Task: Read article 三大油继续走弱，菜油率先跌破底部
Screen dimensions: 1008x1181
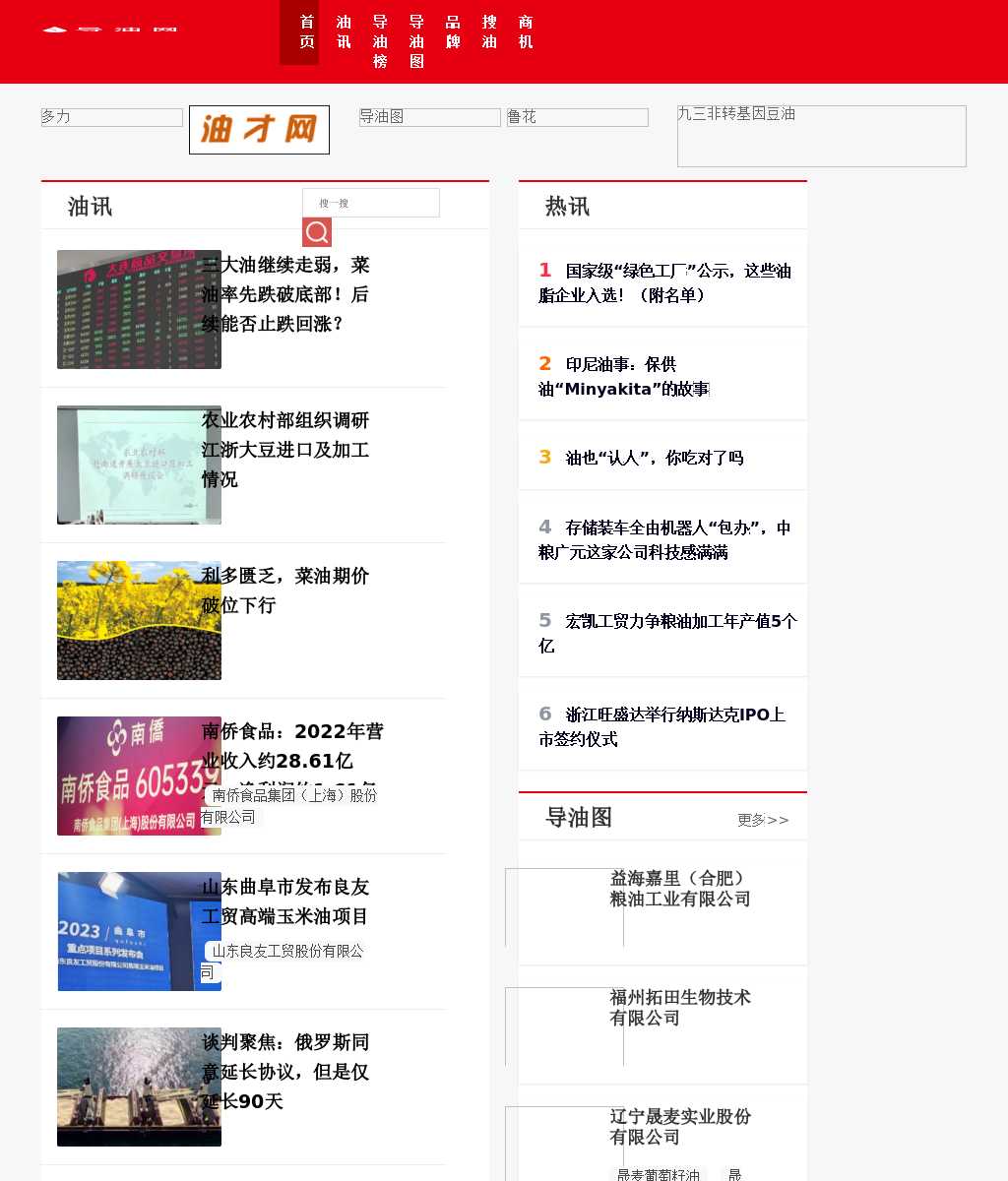Action: (x=285, y=294)
